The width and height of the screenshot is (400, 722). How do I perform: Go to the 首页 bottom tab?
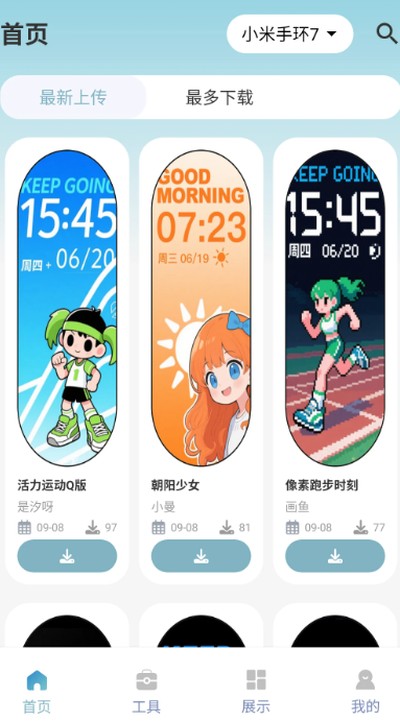tap(37, 691)
